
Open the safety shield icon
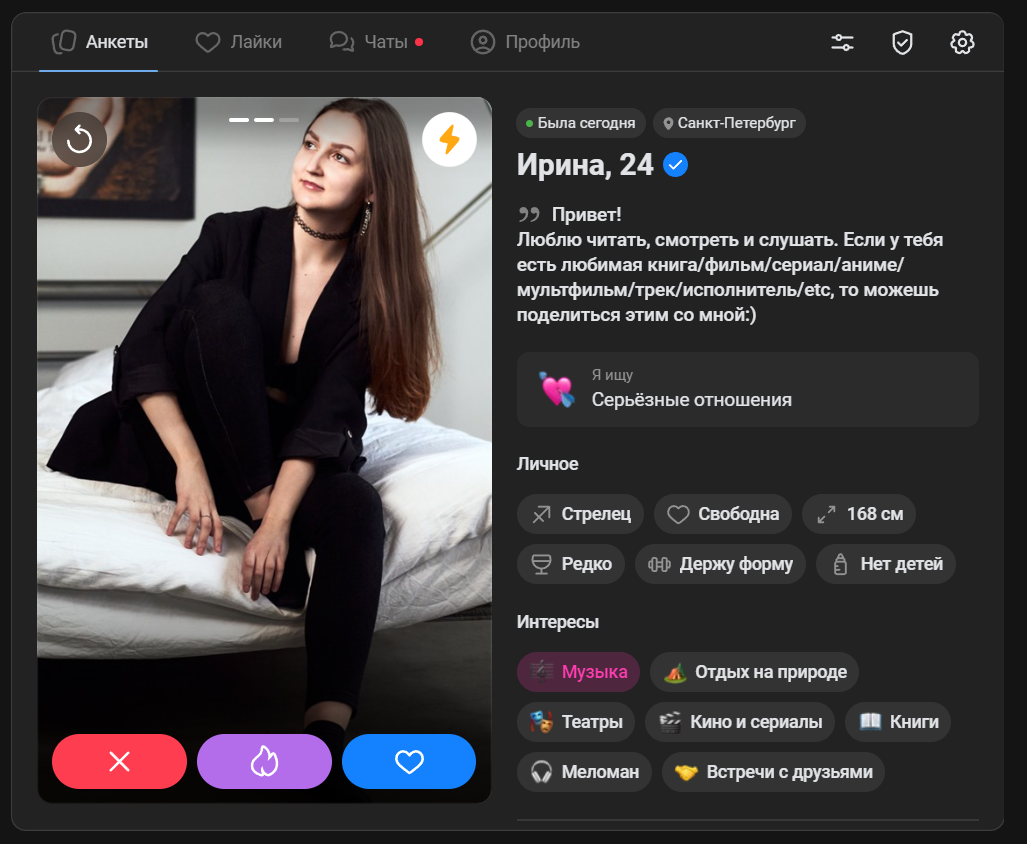(902, 42)
